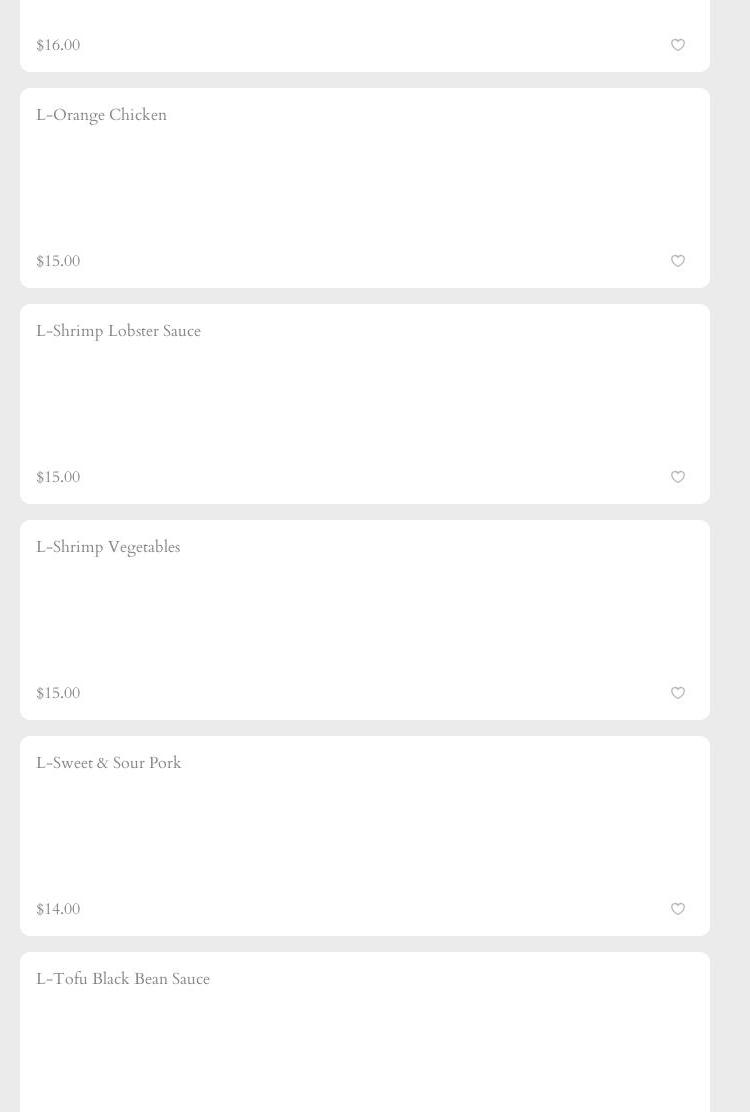Favorite L-Shrimp Lobster Sauce
Screen dimensions: 750x1112
pos(677,477)
